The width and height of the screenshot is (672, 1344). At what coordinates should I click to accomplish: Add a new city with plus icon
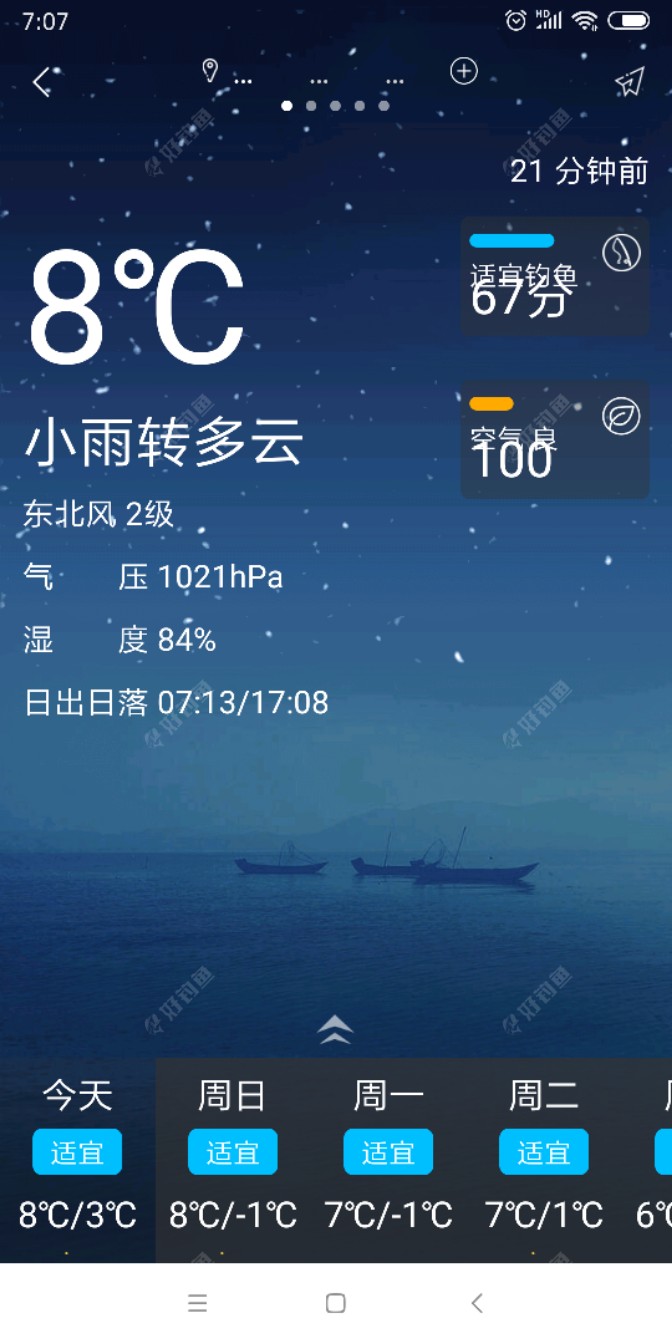(463, 71)
